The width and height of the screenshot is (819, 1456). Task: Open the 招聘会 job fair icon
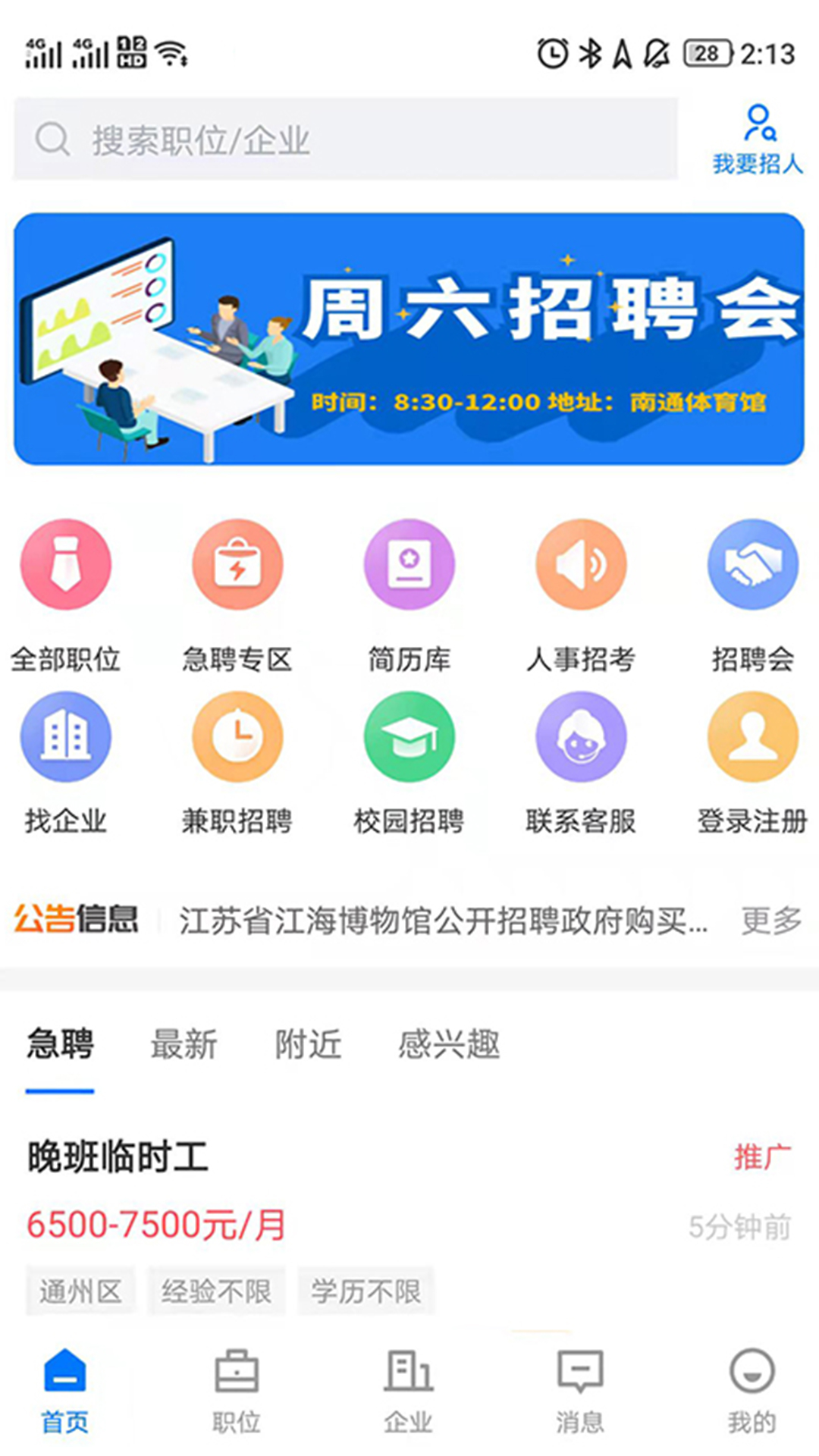(x=752, y=565)
